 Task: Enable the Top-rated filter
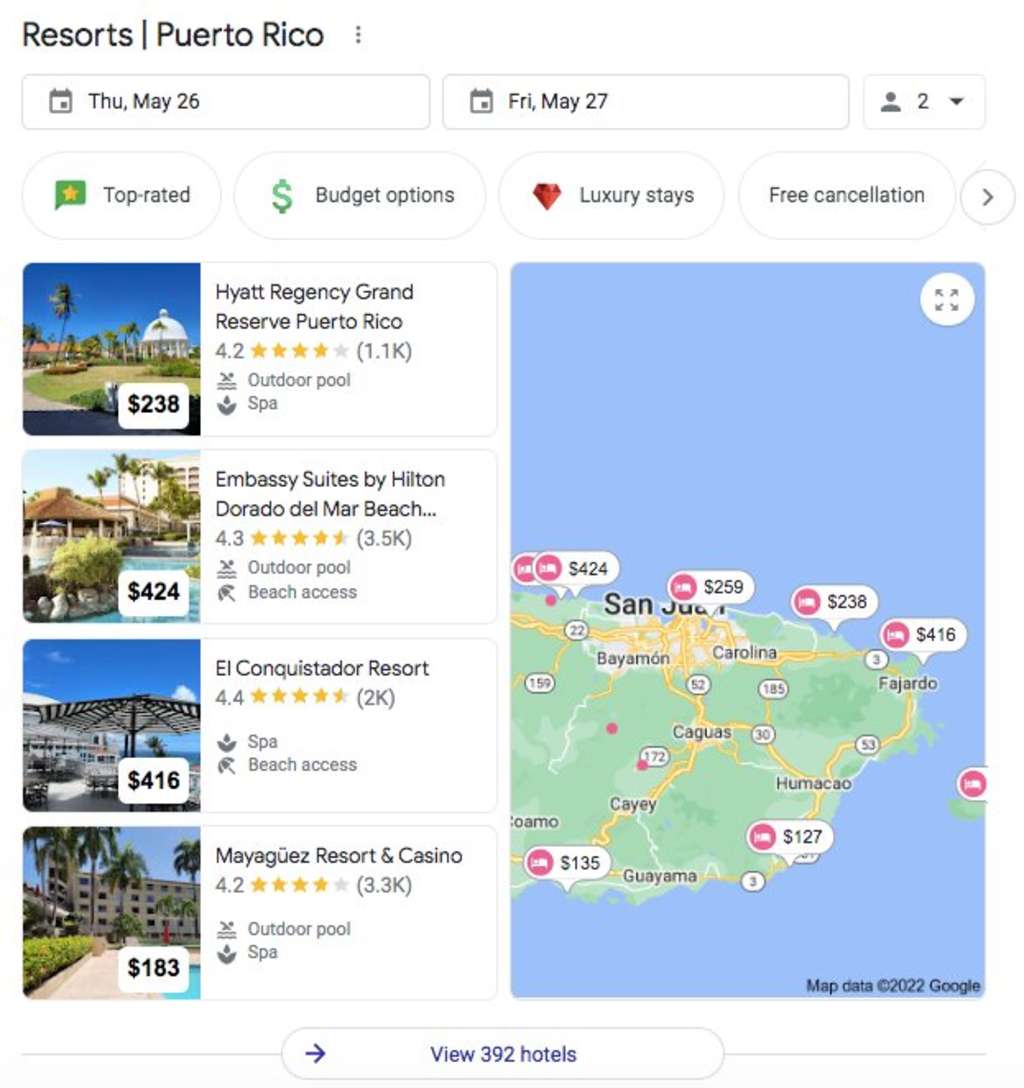[x=120, y=196]
